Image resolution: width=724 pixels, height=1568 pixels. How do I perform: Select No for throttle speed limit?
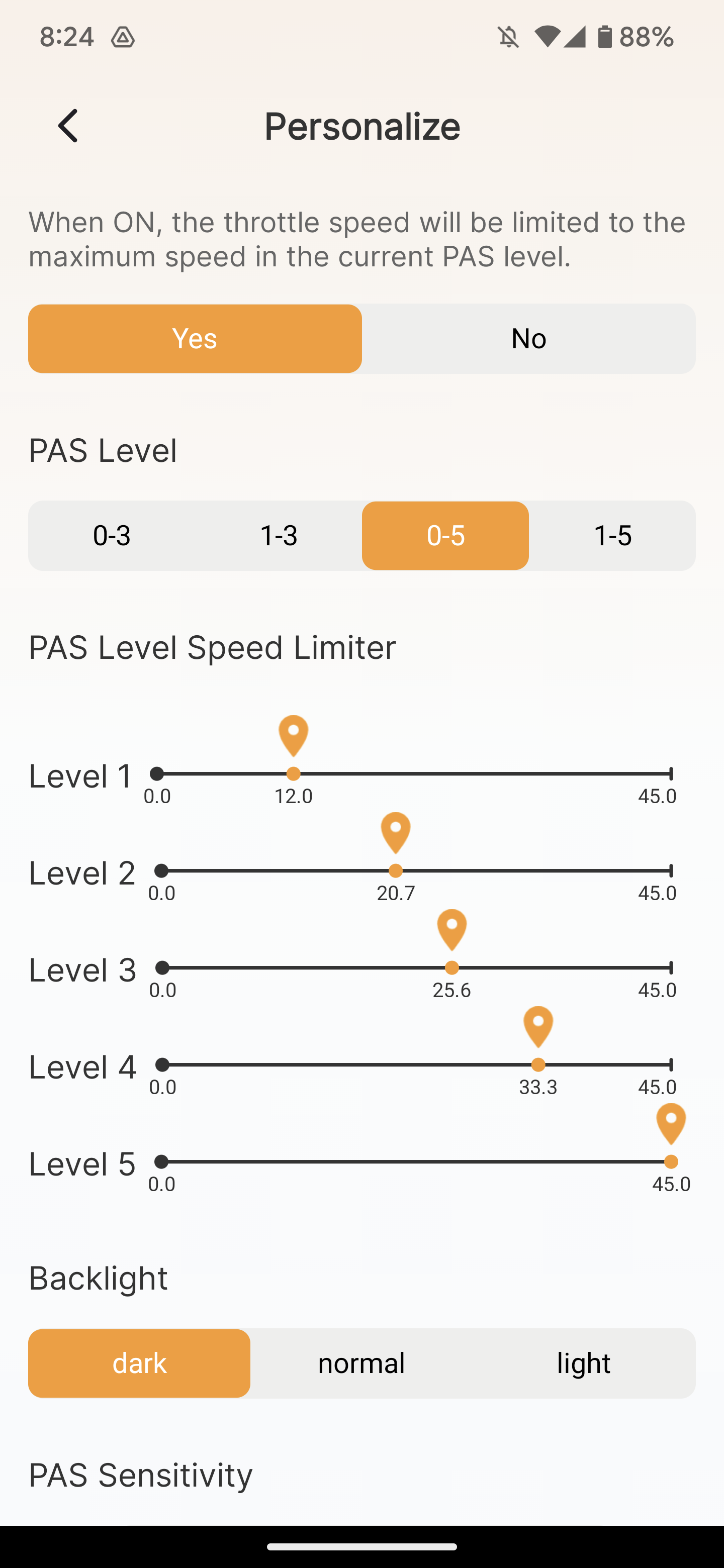coord(528,338)
